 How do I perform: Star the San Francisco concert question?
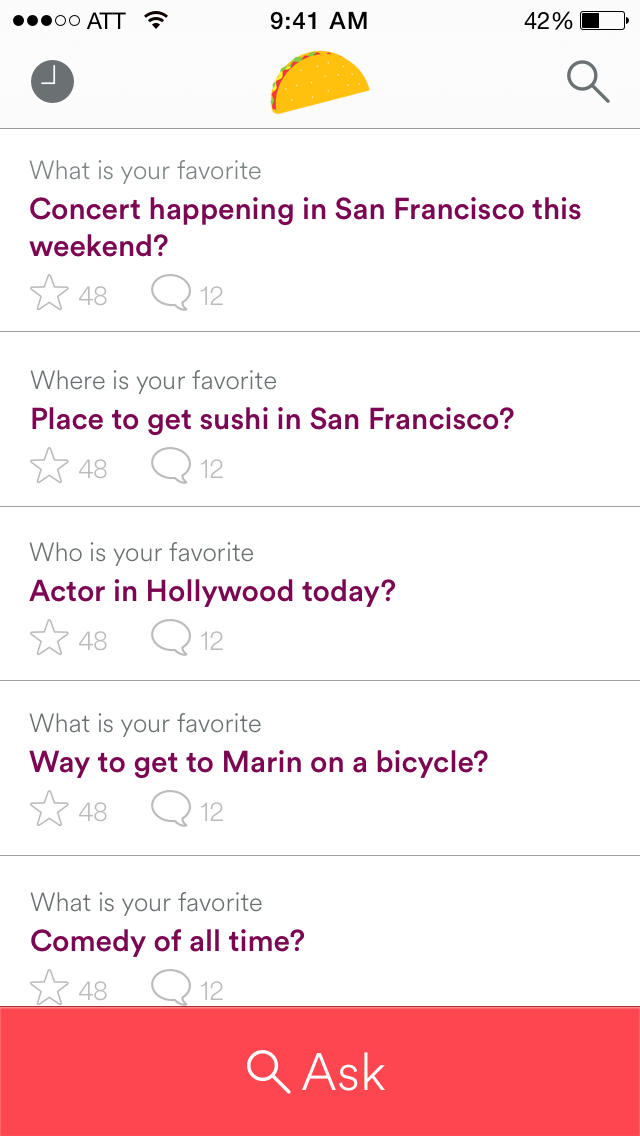49,294
